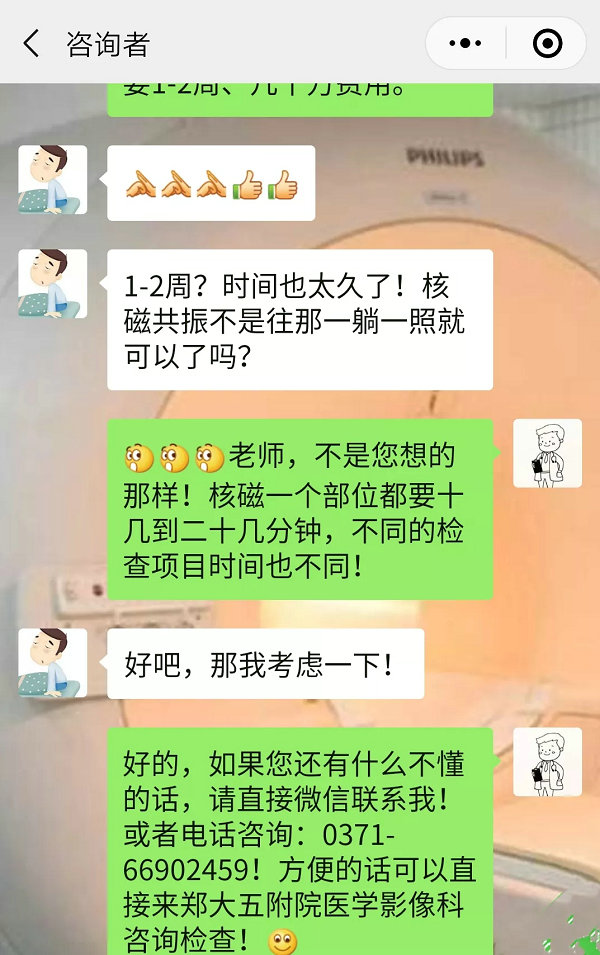Open the mini program more options menu
Image resolution: width=600 pixels, height=955 pixels.
pos(466,43)
